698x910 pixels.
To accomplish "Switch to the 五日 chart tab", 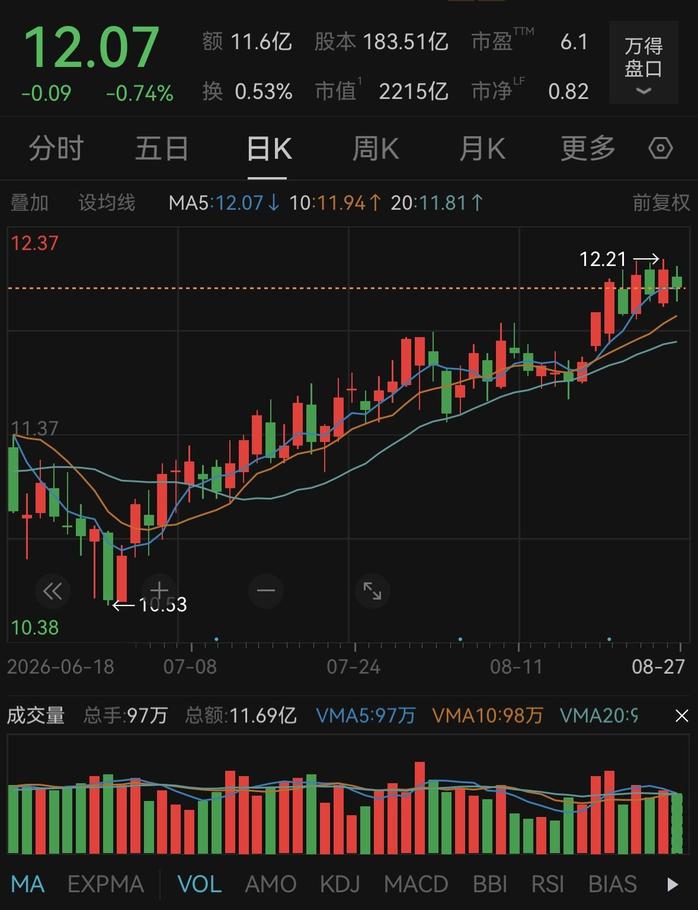I will pos(162,149).
